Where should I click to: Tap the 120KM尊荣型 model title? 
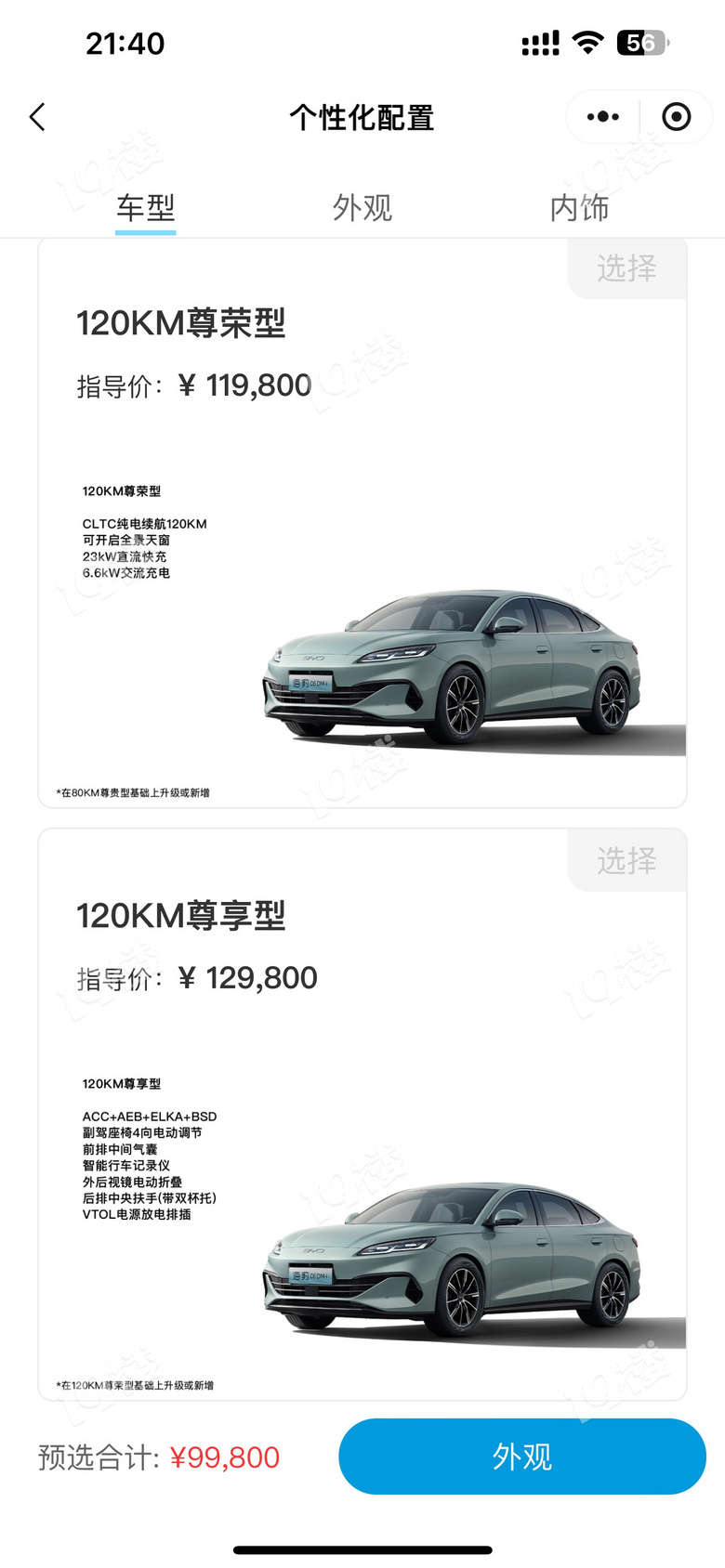coord(181,324)
